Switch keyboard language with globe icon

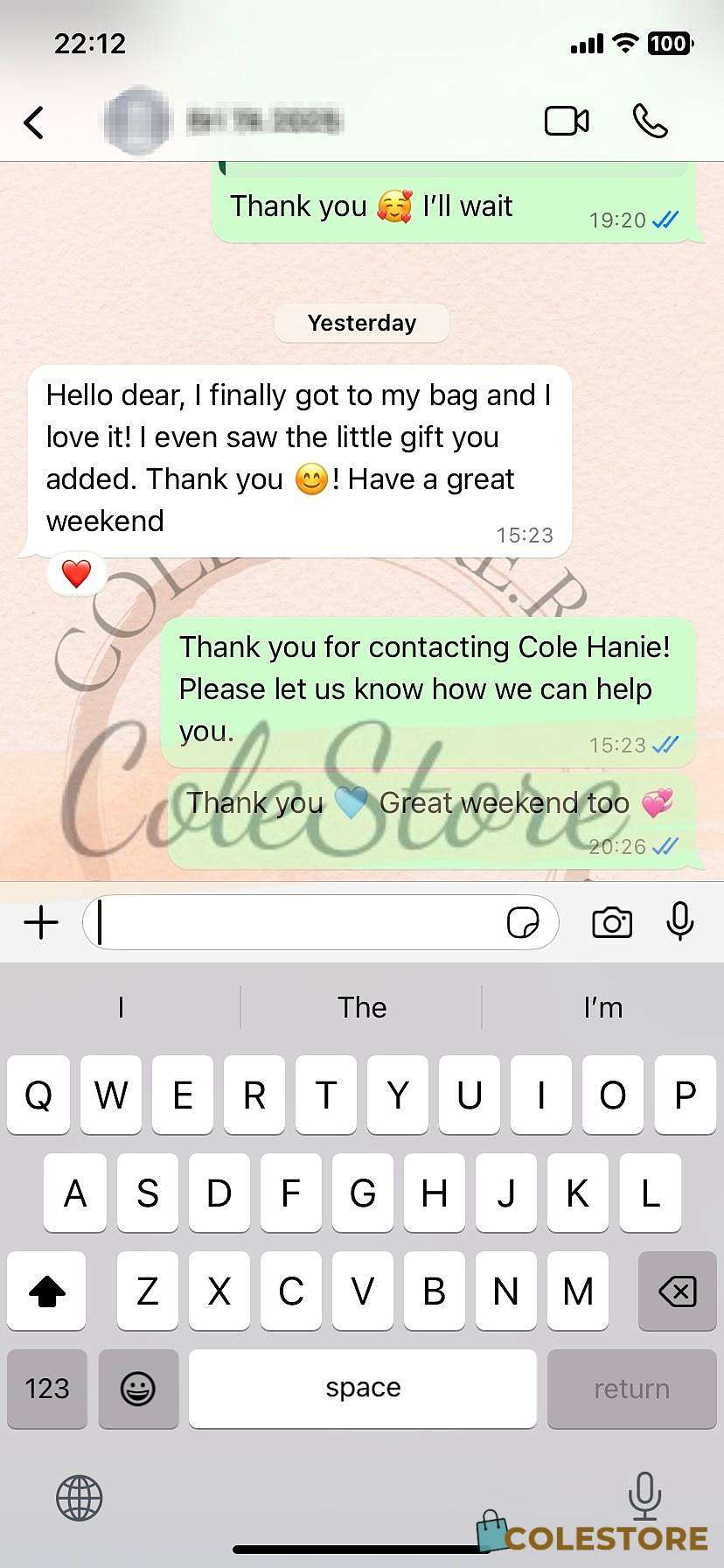pyautogui.click(x=80, y=1497)
